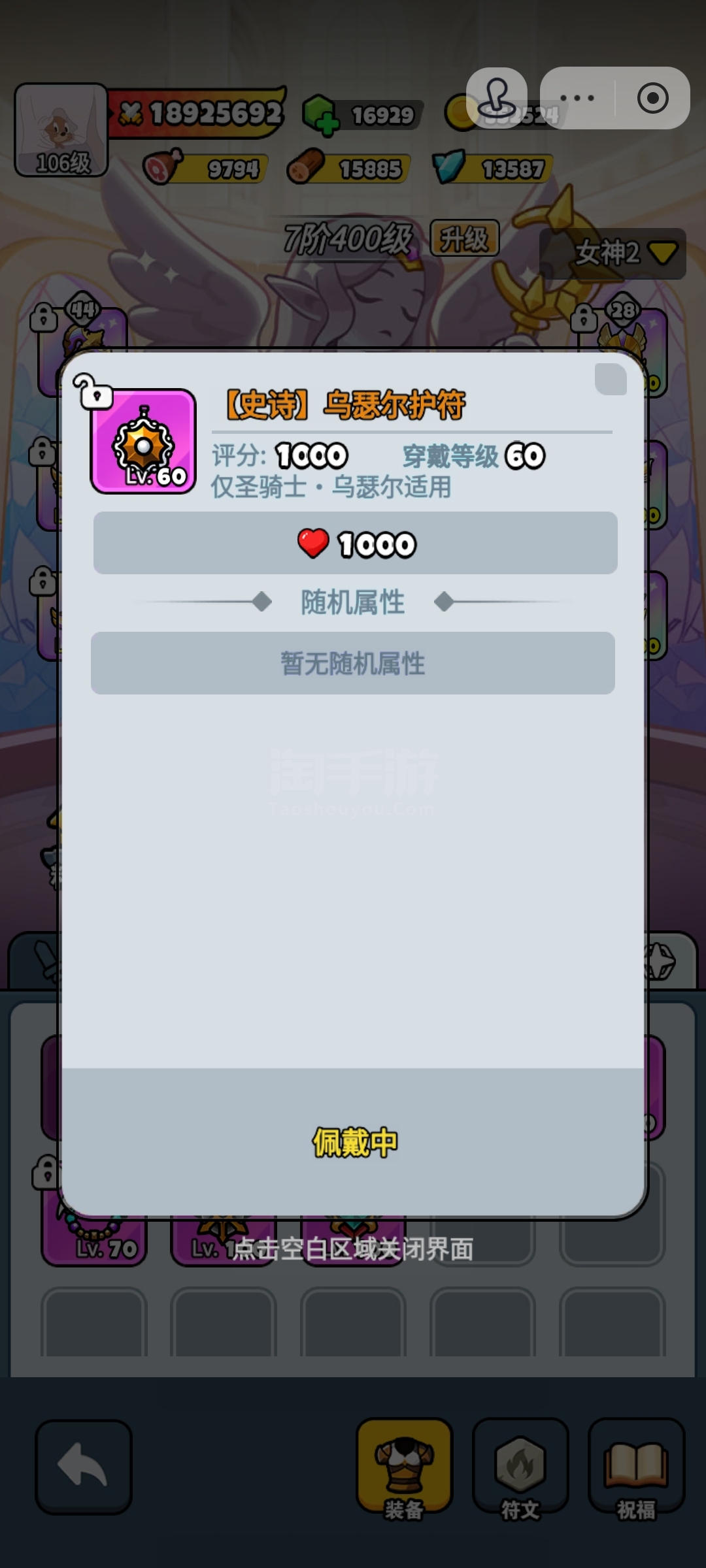Tap the 佩戴中 equip button

355,1143
